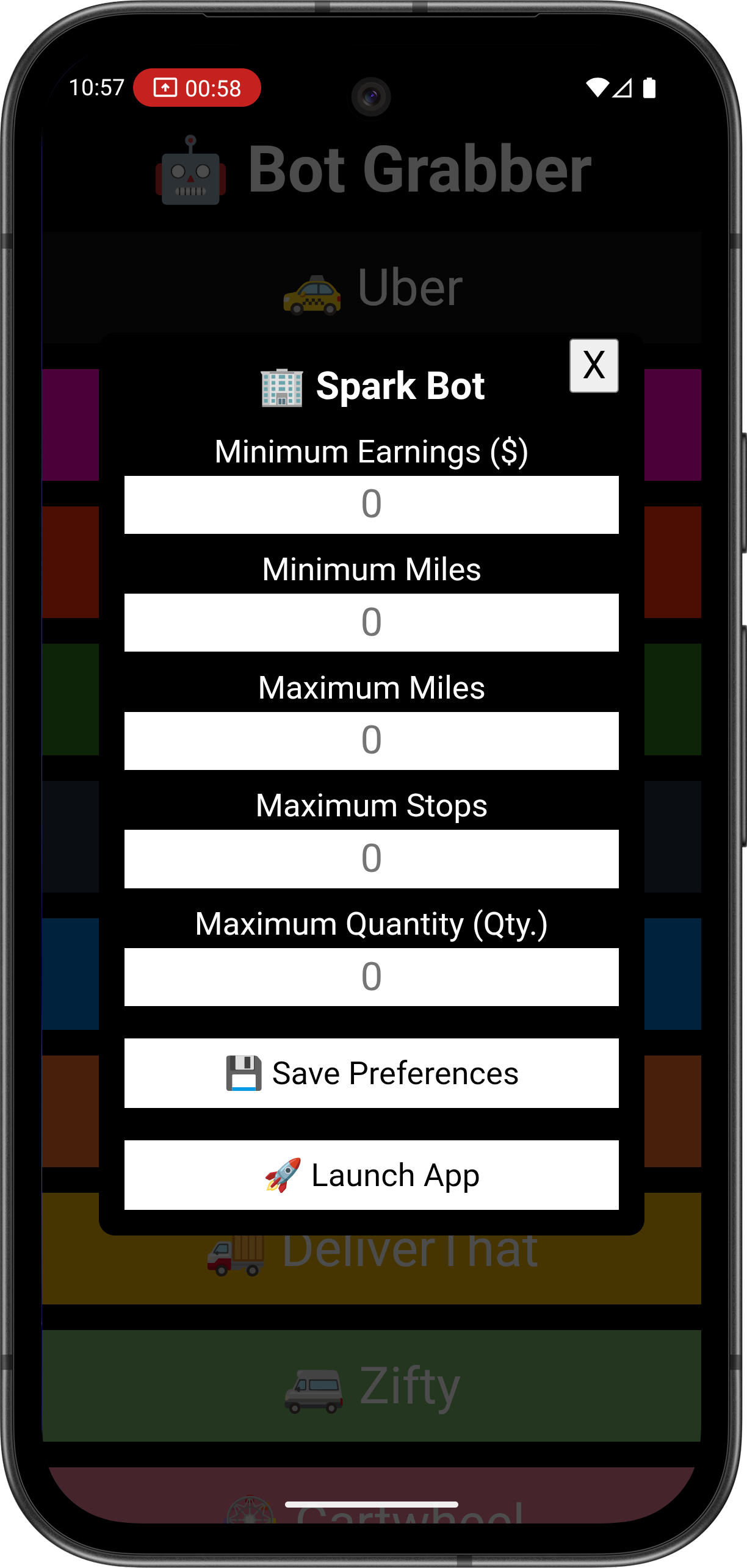
Task: Click the building icon beside Spark Bot title
Action: click(283, 386)
